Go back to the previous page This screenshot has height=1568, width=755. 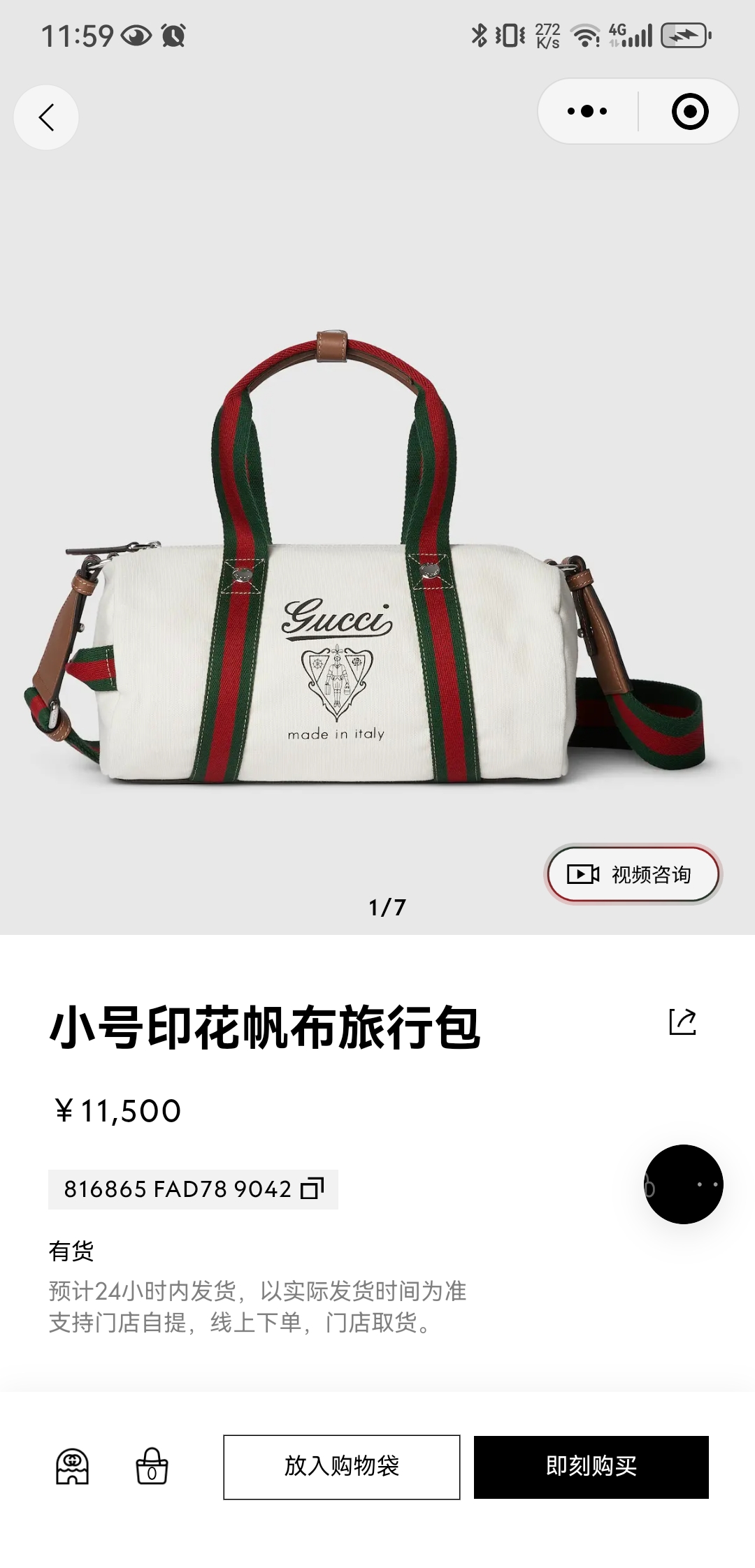[x=46, y=117]
